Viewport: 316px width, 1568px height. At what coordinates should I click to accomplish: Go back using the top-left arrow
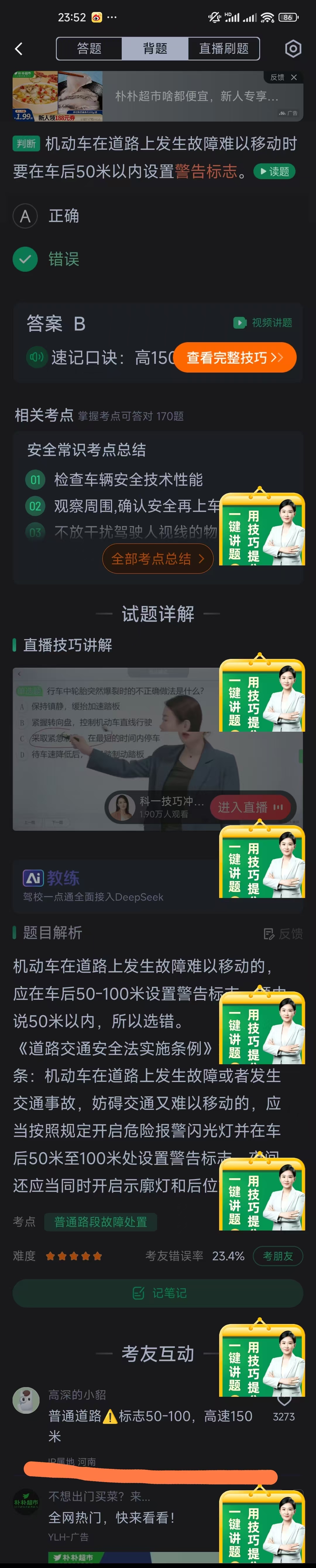(x=19, y=49)
